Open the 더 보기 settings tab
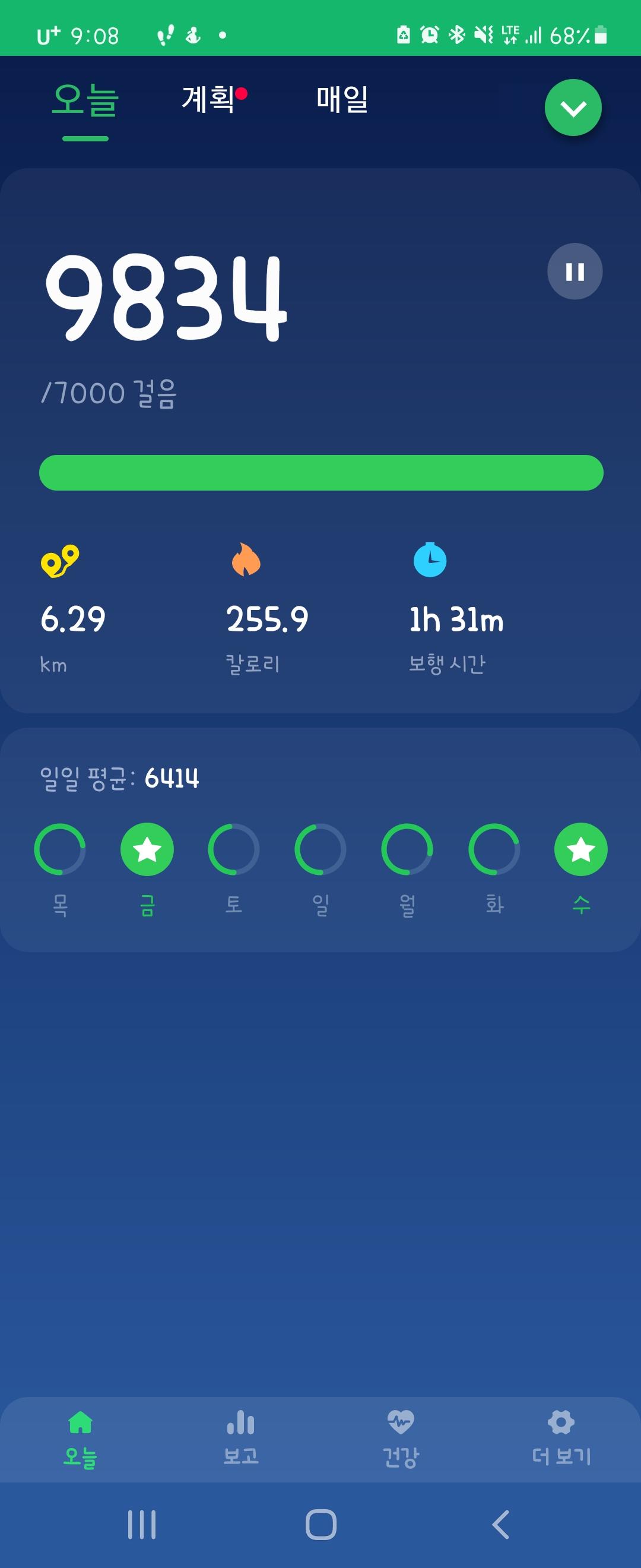 561,1438
